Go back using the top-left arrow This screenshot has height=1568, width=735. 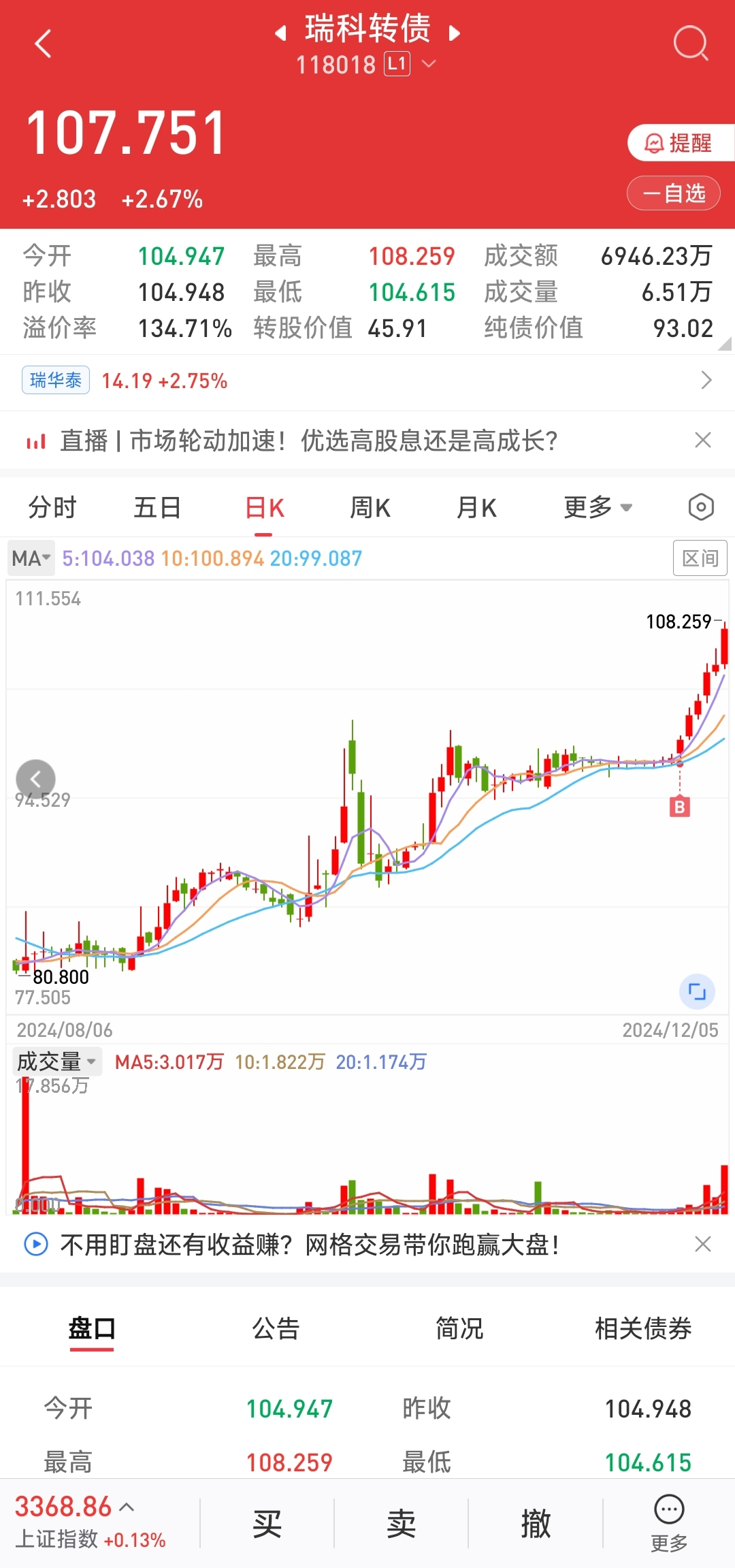coord(43,44)
